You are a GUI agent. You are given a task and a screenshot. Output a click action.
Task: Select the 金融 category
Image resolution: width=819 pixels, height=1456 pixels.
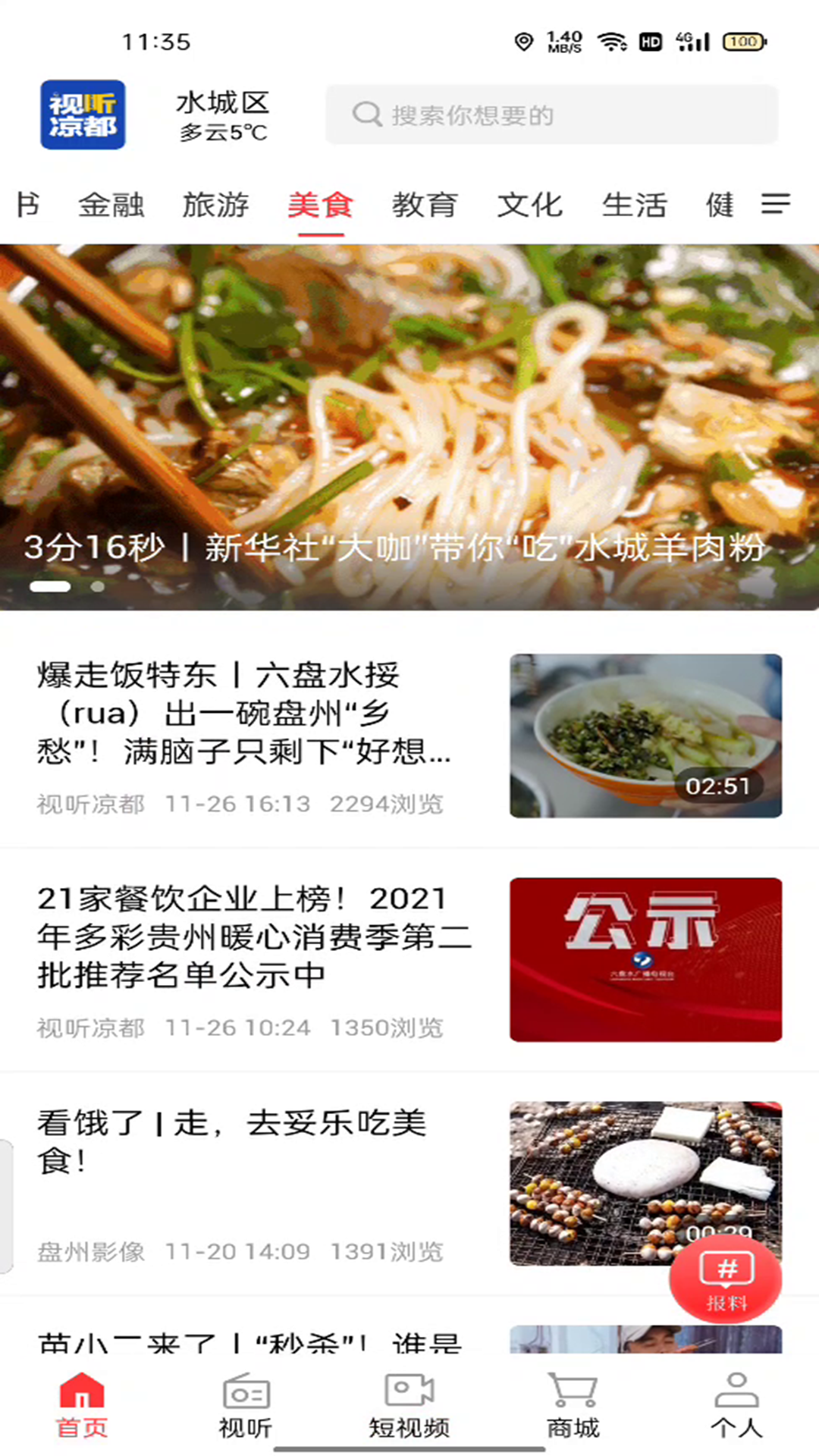111,205
